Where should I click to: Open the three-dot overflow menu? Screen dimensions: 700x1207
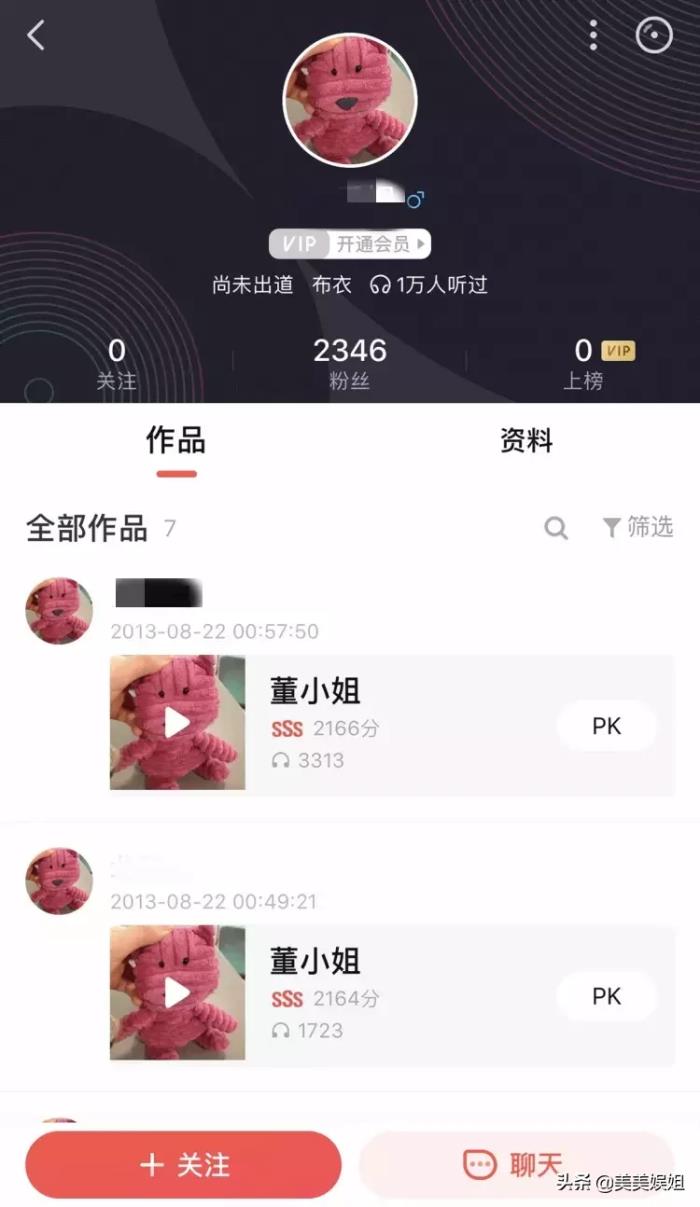pyautogui.click(x=593, y=36)
